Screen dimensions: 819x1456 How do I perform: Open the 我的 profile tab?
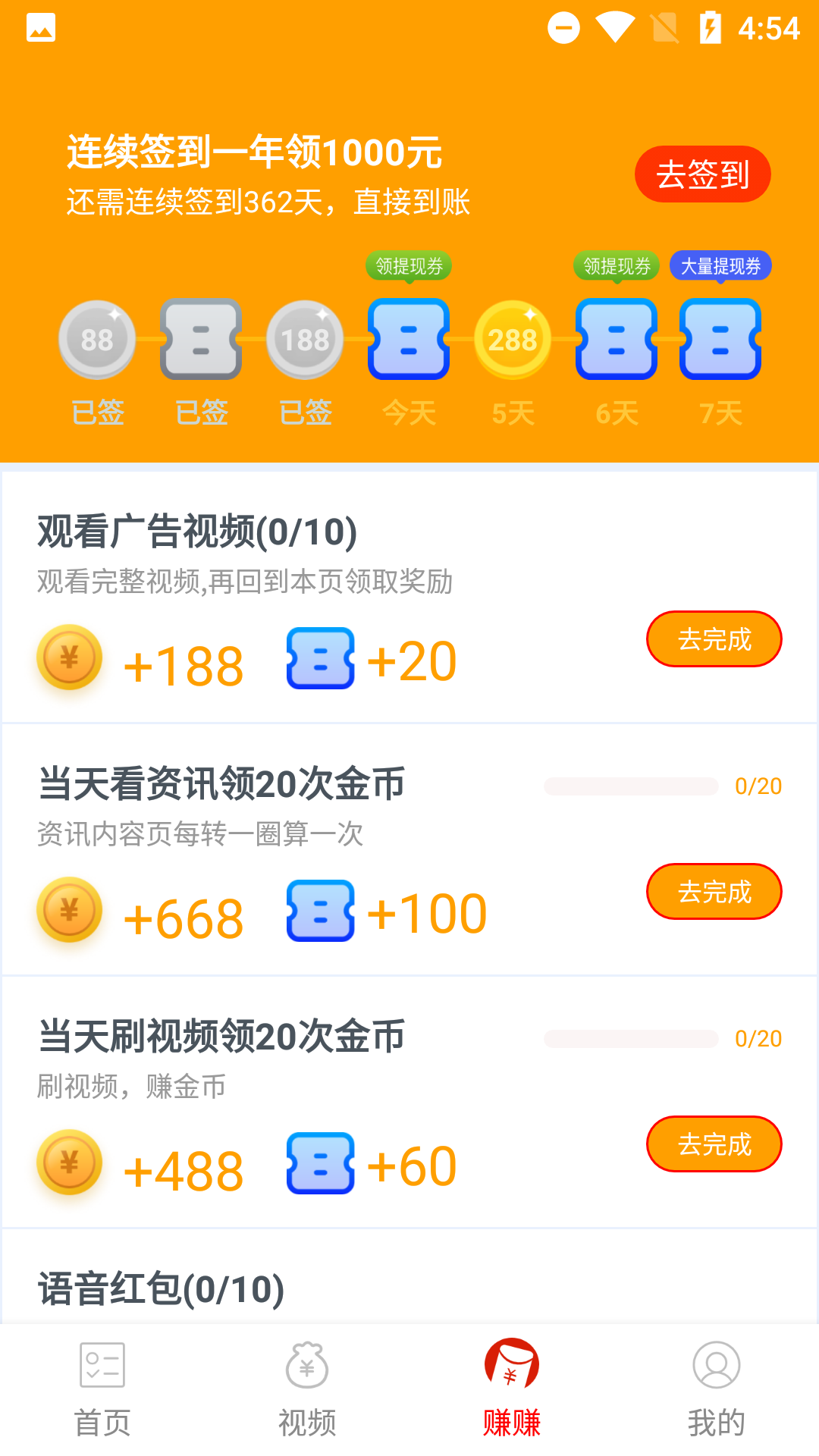pos(717,1389)
